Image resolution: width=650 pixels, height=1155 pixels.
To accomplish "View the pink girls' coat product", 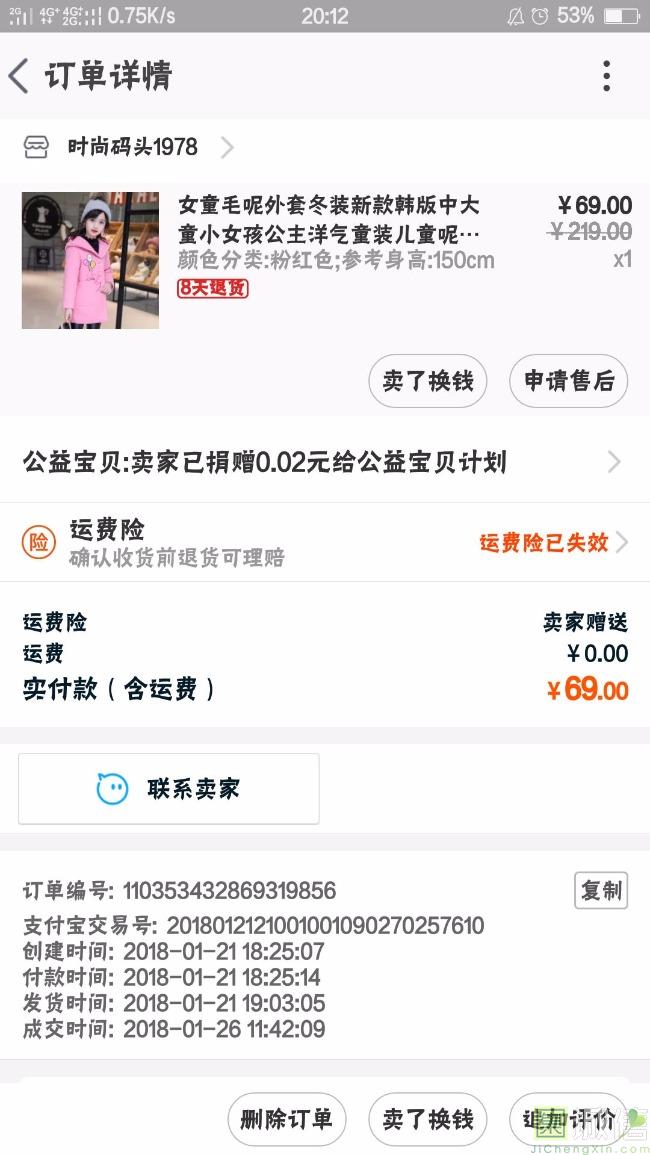I will pyautogui.click(x=90, y=260).
